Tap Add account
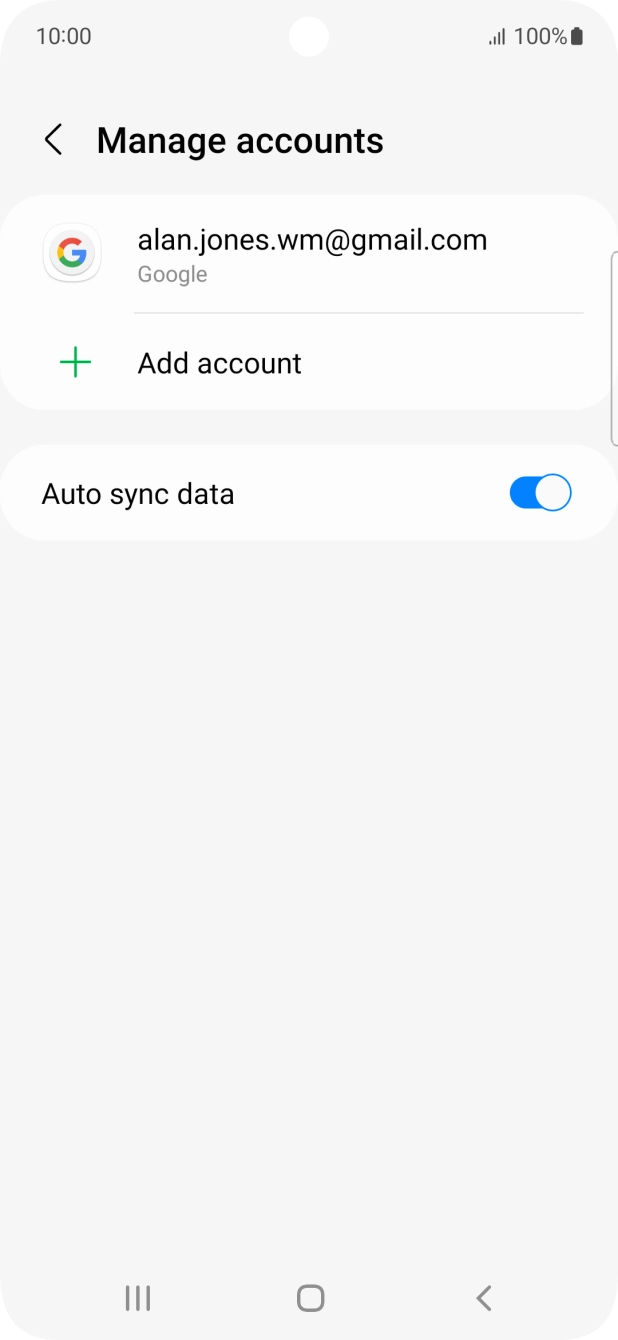 tap(220, 363)
